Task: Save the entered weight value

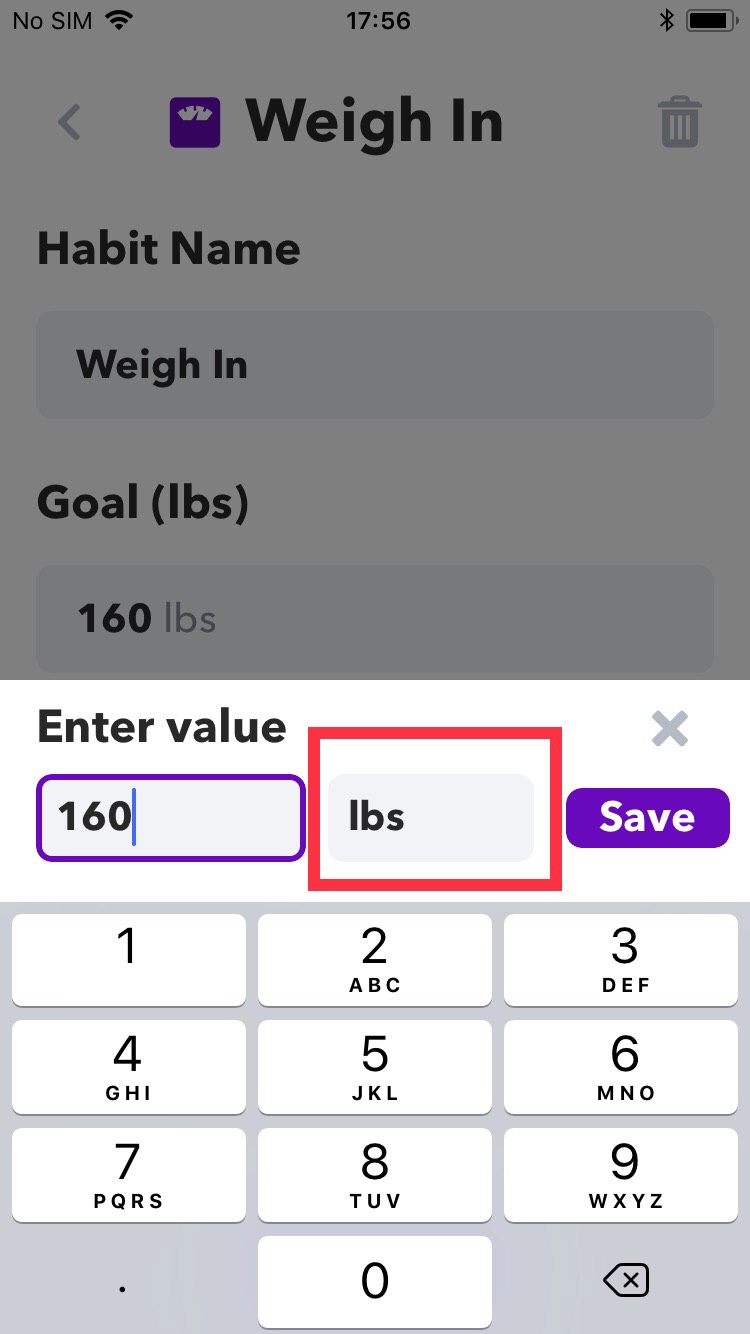Action: pyautogui.click(x=647, y=817)
